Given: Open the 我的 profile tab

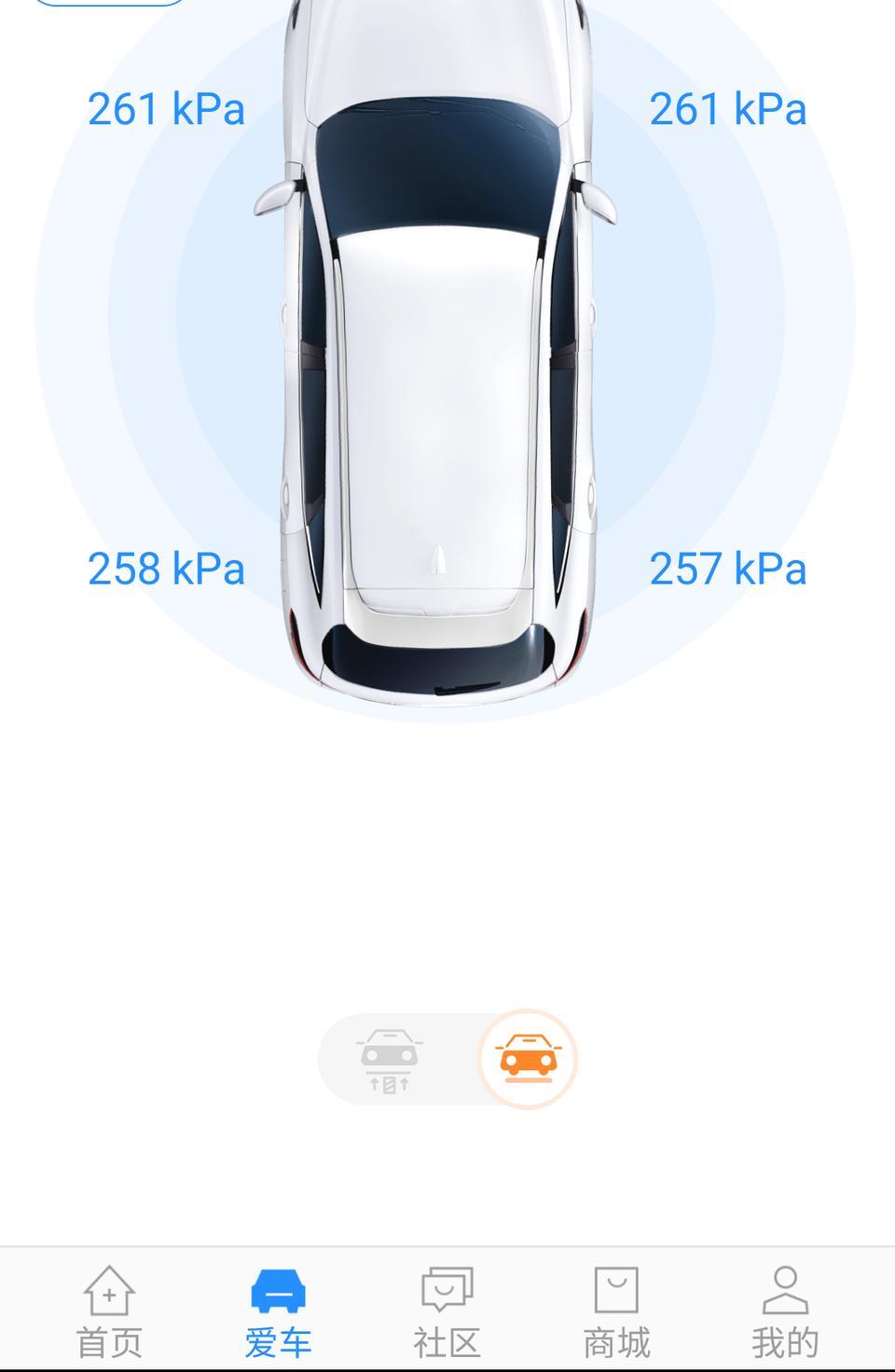Looking at the screenshot, I should pyautogui.click(x=785, y=1310).
